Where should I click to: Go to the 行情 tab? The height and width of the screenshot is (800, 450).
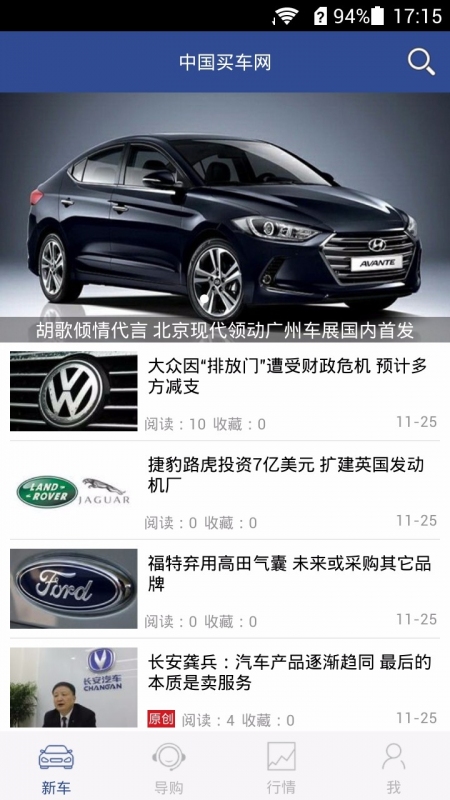tap(281, 767)
